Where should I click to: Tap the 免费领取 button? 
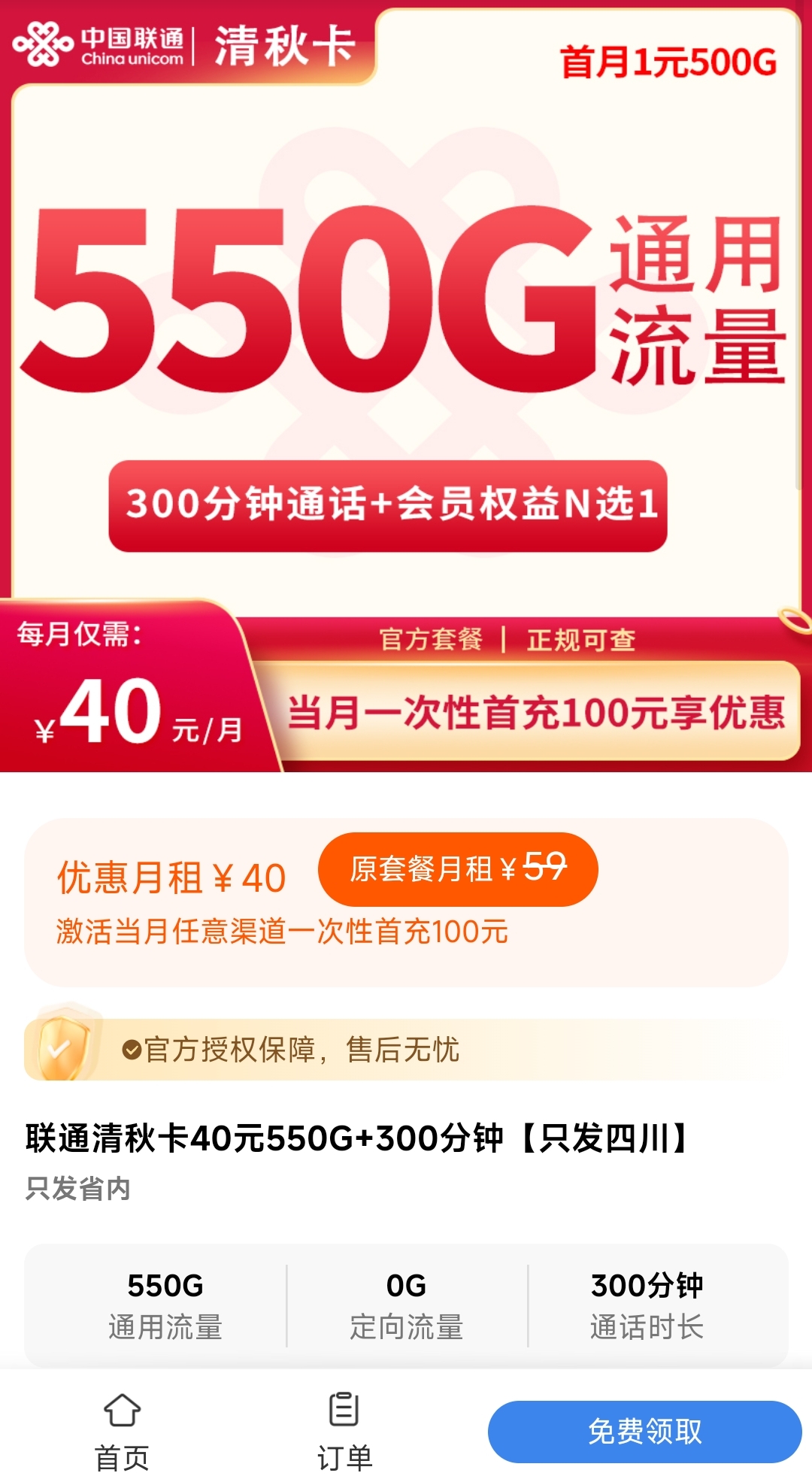[x=644, y=1432]
